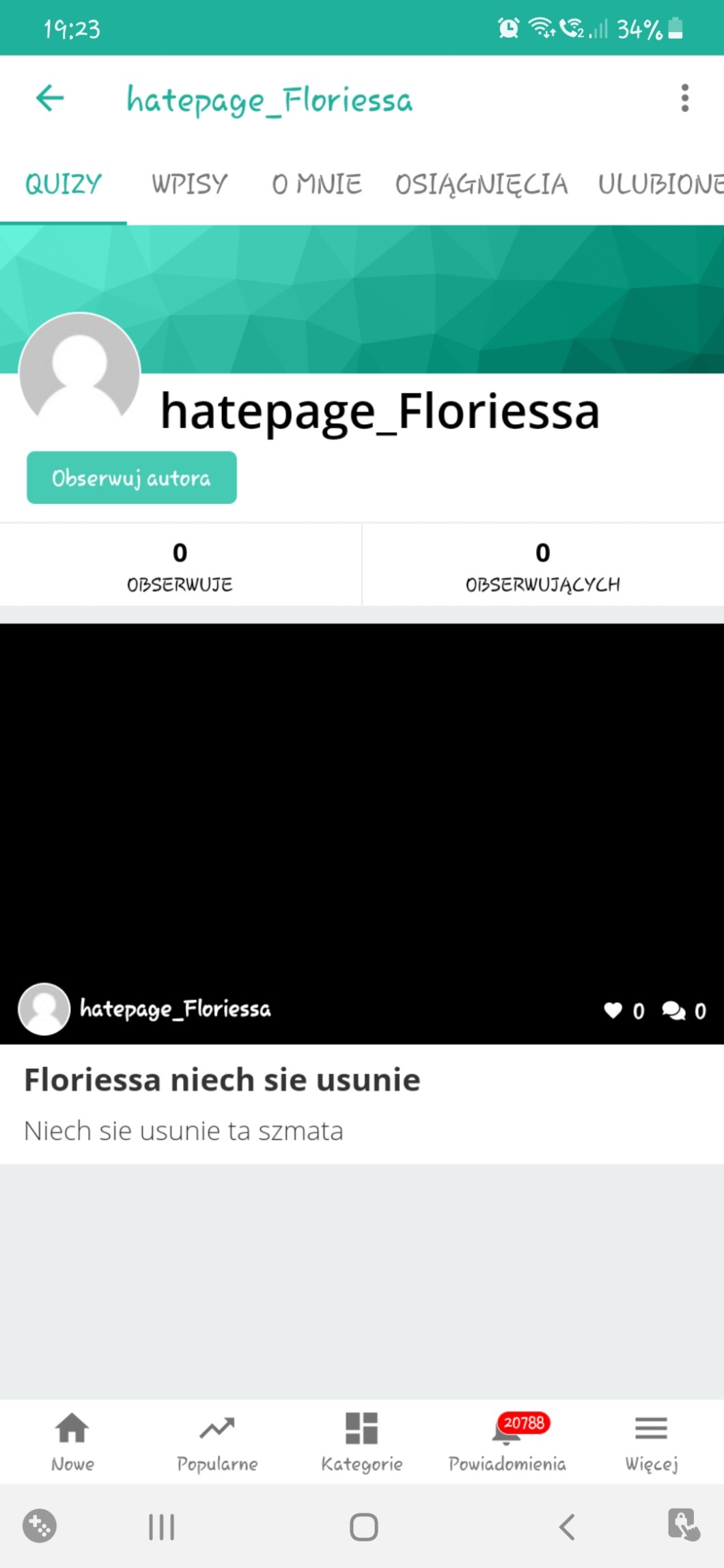724x1568 pixels.
Task: Select the ULUBIONE tab
Action: click(659, 184)
